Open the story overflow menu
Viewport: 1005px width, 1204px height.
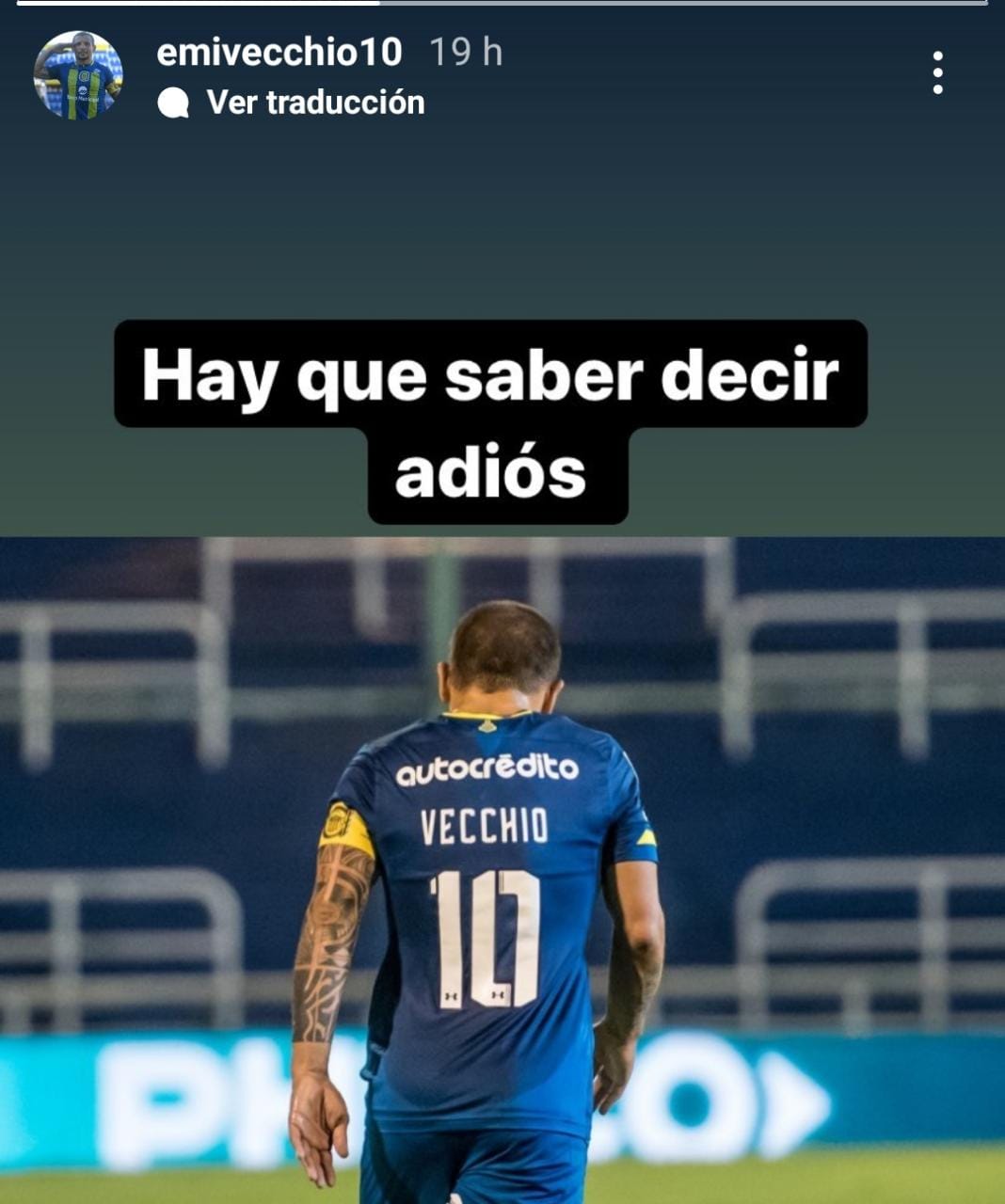pos(937,73)
